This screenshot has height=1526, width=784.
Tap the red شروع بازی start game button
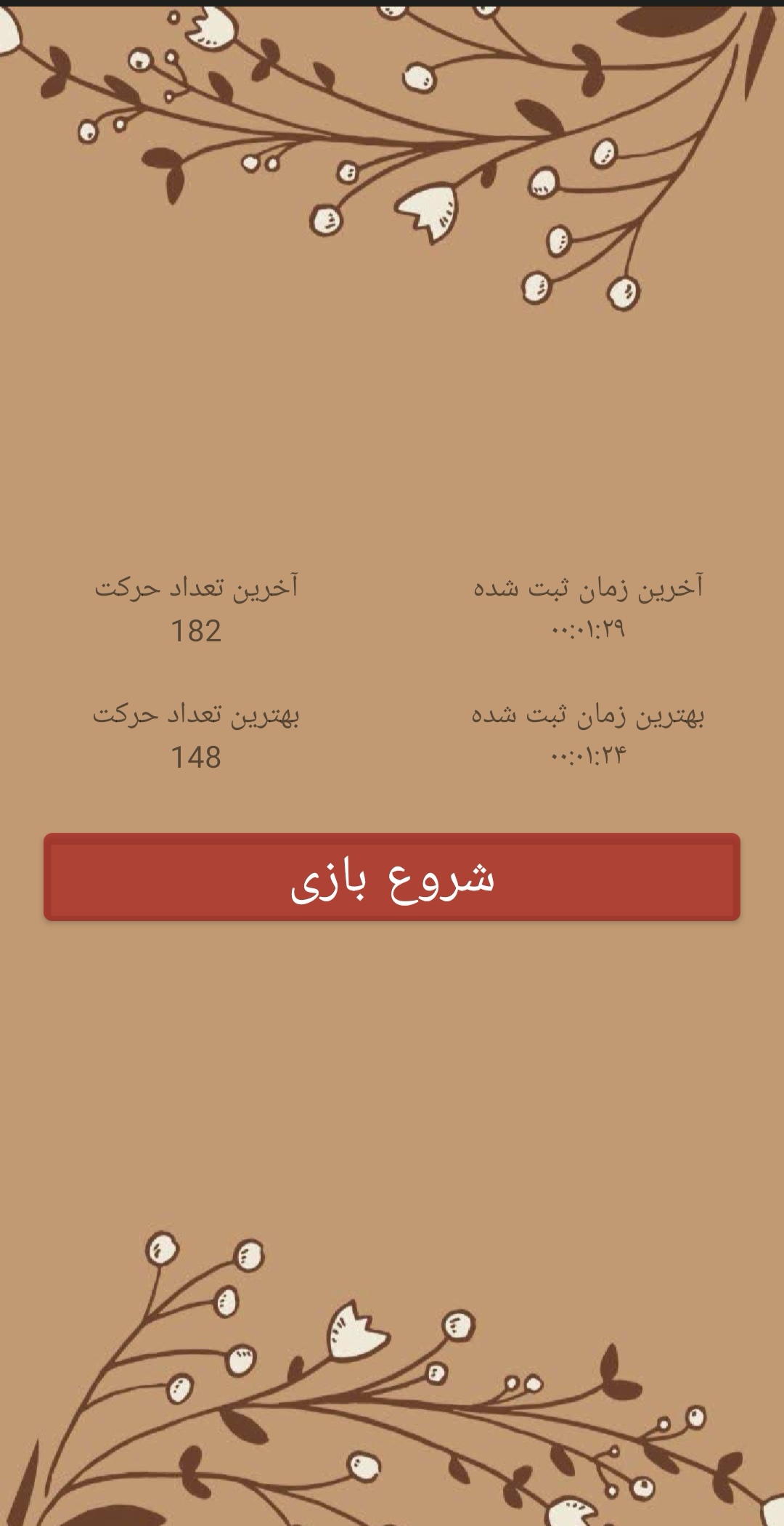[392, 877]
